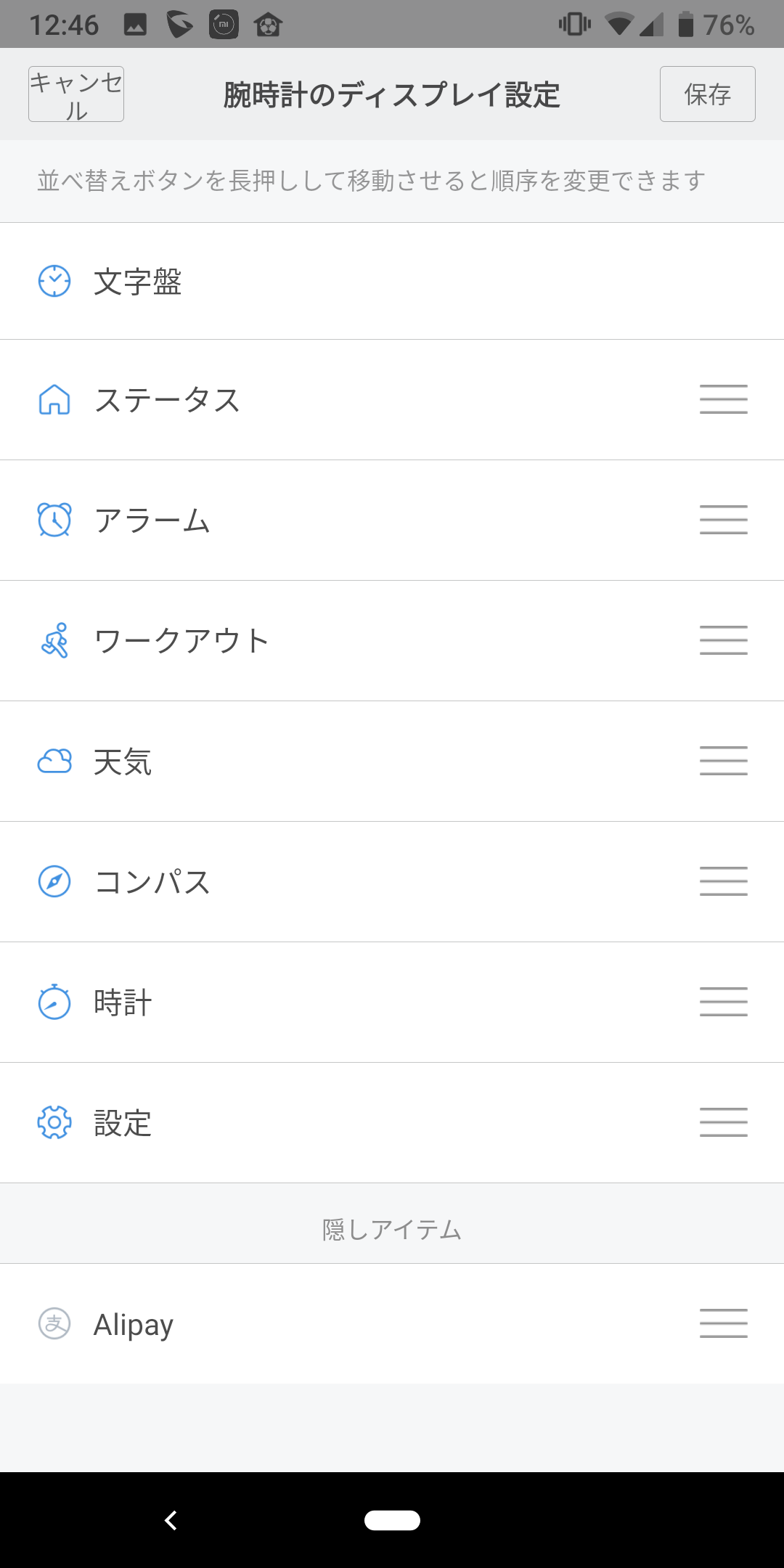The width and height of the screenshot is (784, 1568).
Task: Tap the reorder handle beside ワークアウト
Action: click(x=724, y=640)
